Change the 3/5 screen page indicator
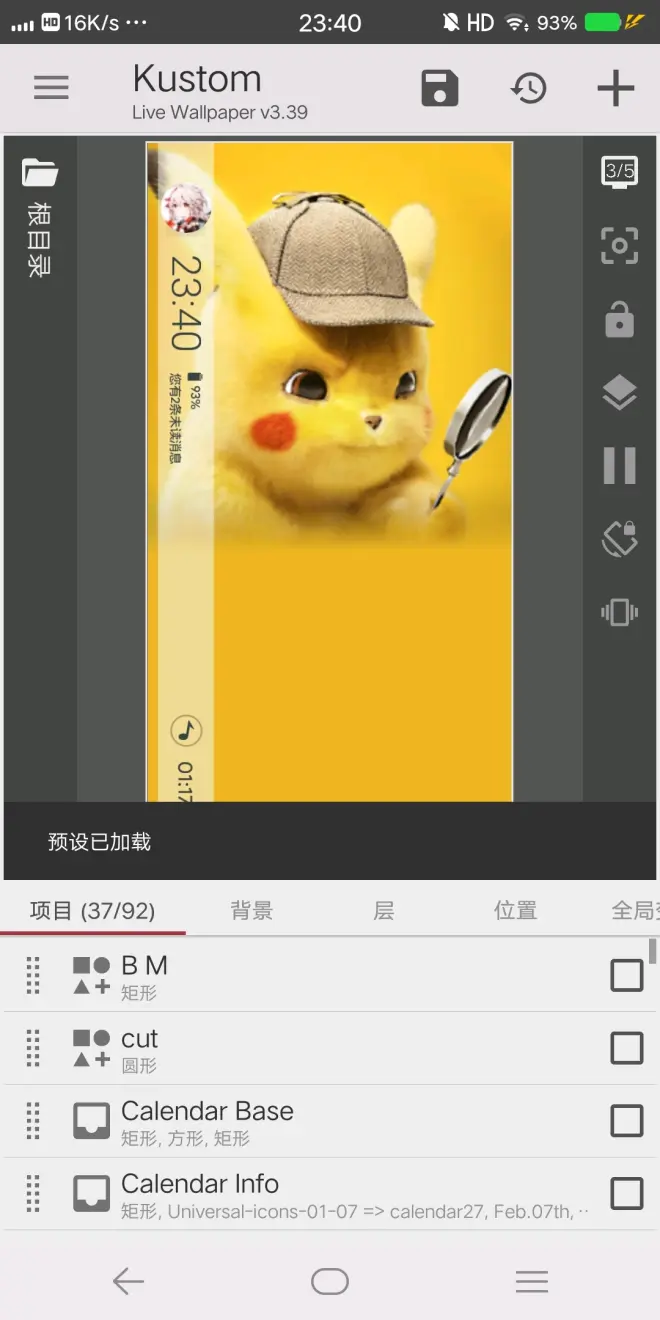660x1320 pixels. [x=619, y=172]
